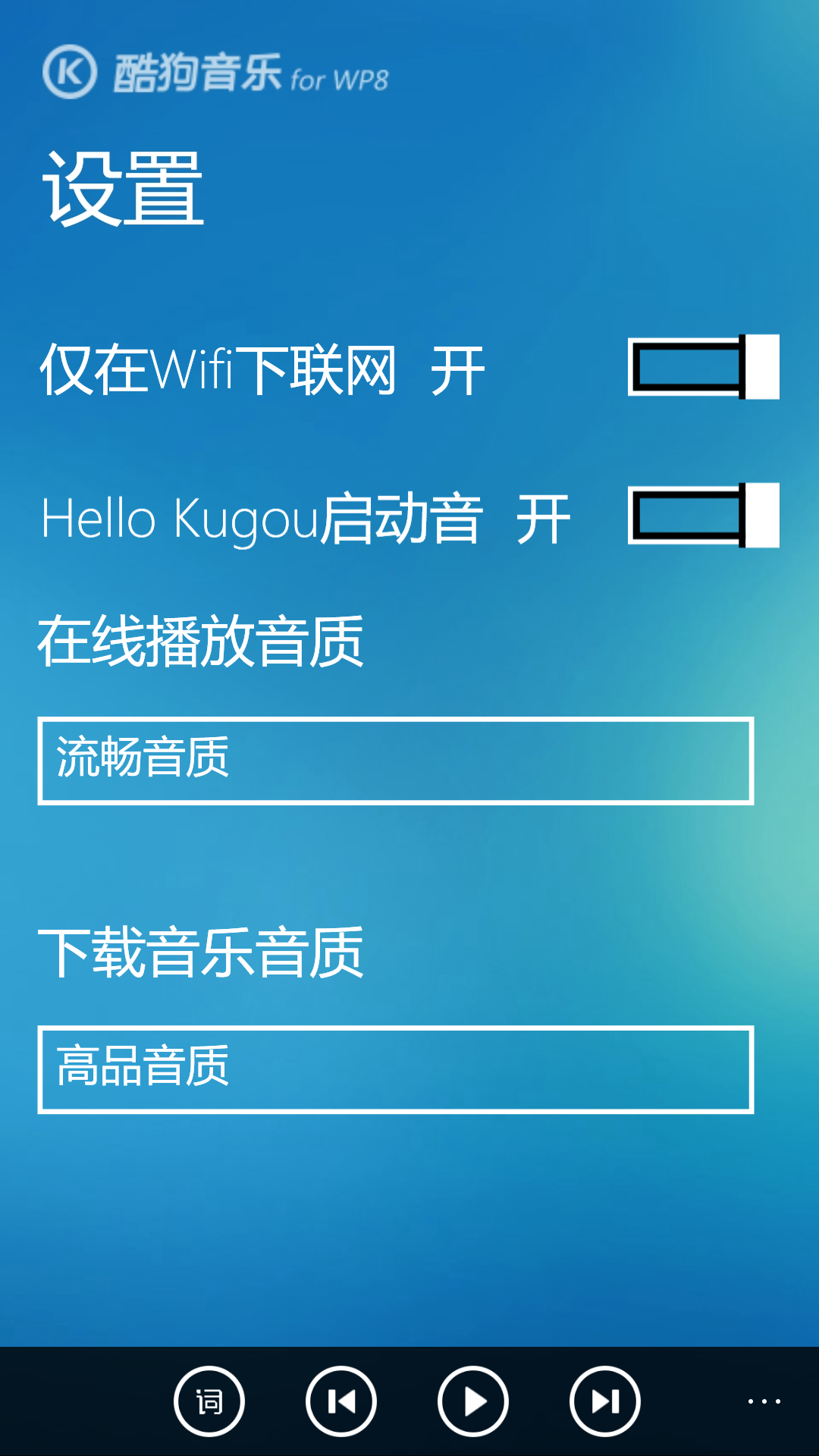Open the online playback quality dropdown

tap(395, 761)
